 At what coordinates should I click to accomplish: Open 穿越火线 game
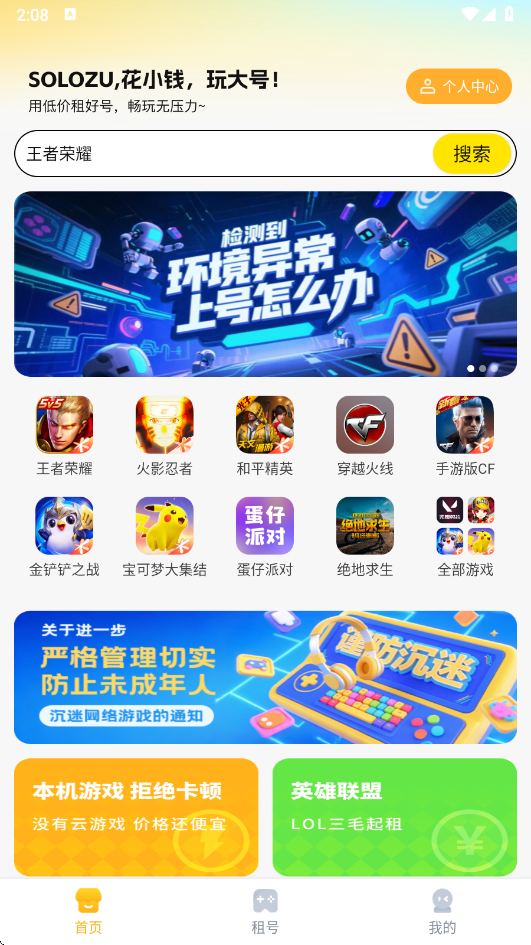coord(365,436)
